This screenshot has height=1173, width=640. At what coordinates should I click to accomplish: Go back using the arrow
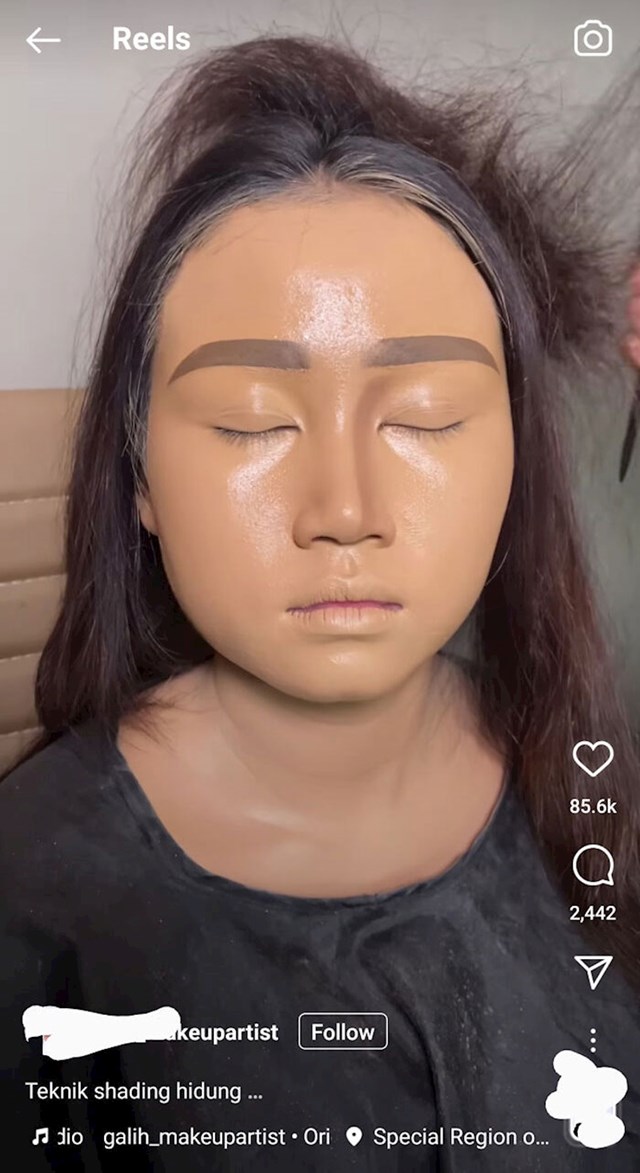42,40
